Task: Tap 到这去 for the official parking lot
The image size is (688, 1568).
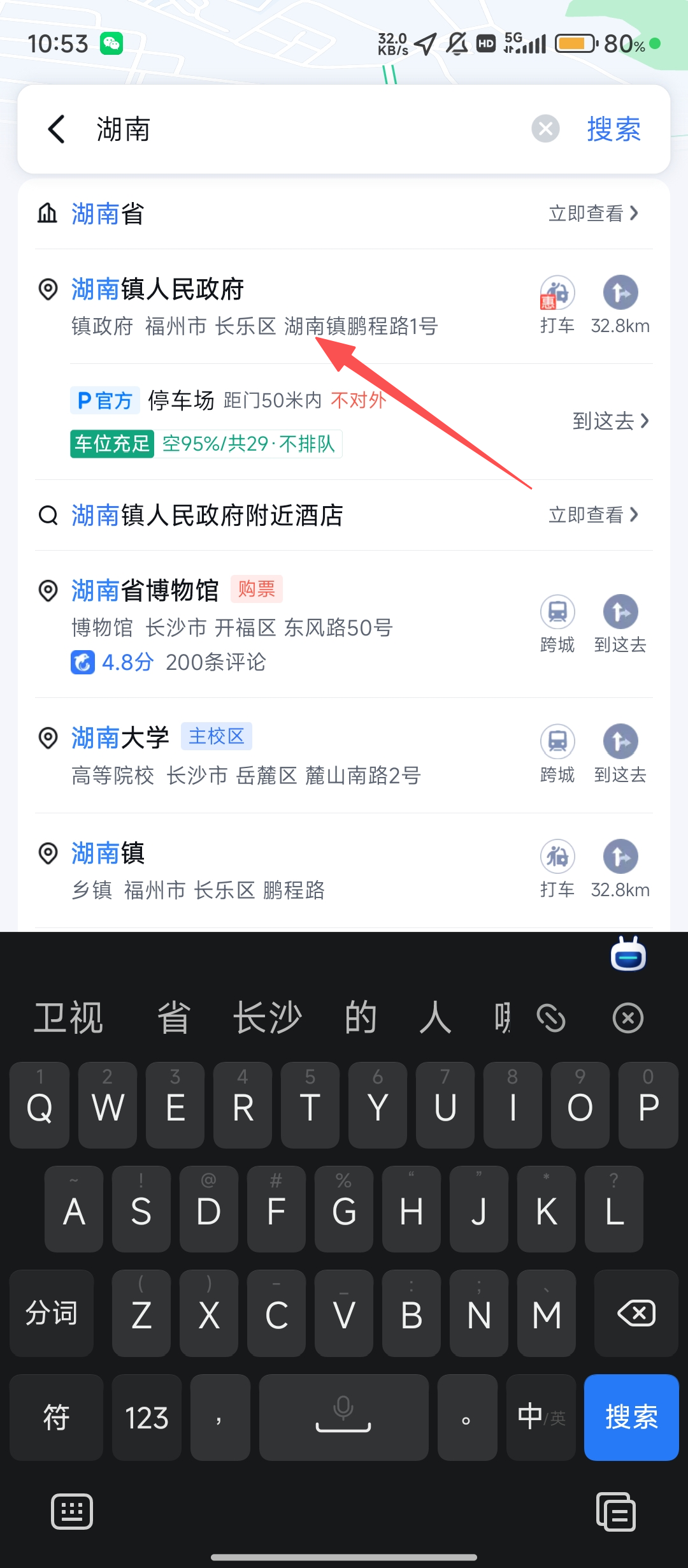Action: point(610,421)
